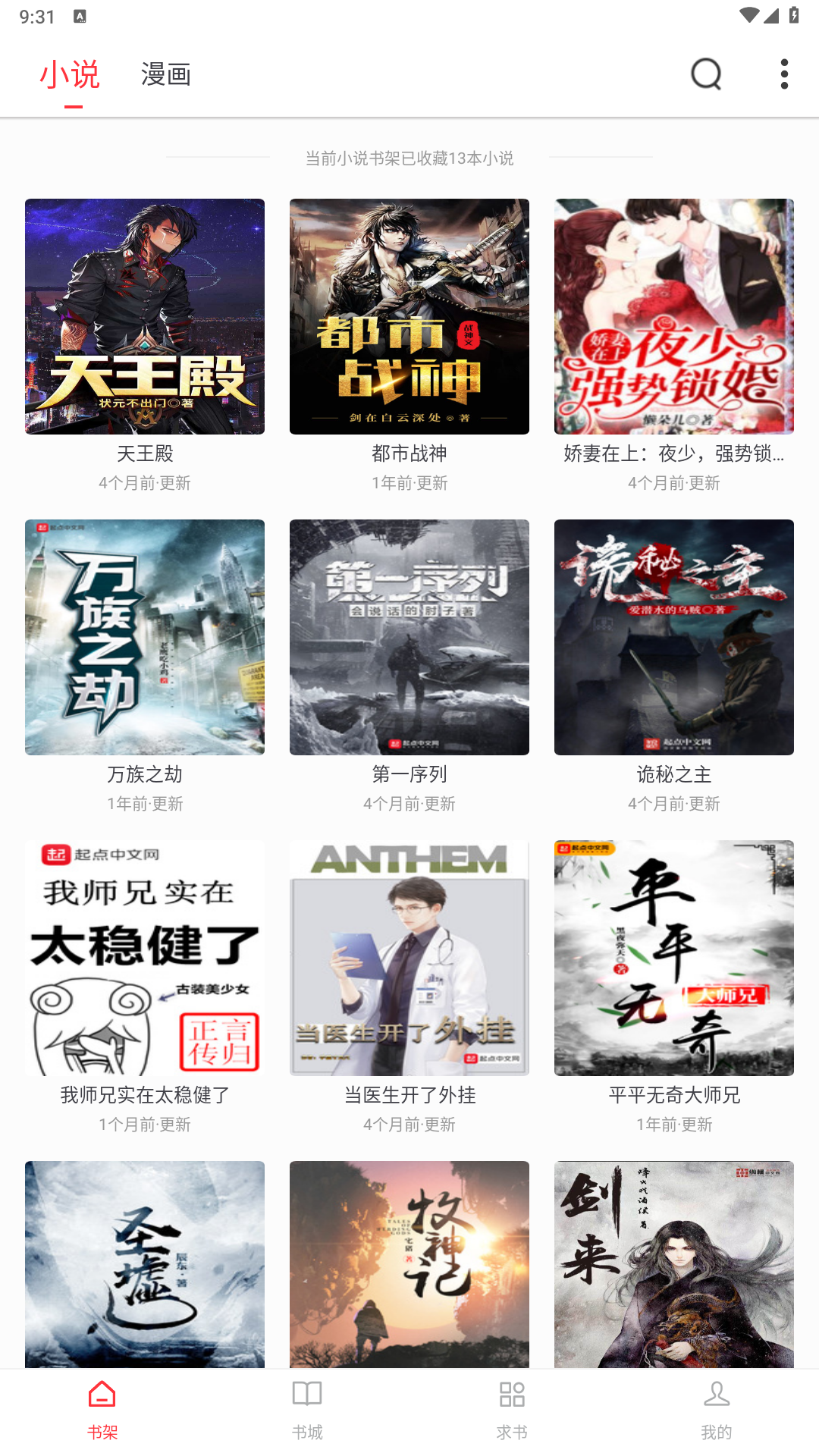Open the novel 万族之劫

click(145, 637)
